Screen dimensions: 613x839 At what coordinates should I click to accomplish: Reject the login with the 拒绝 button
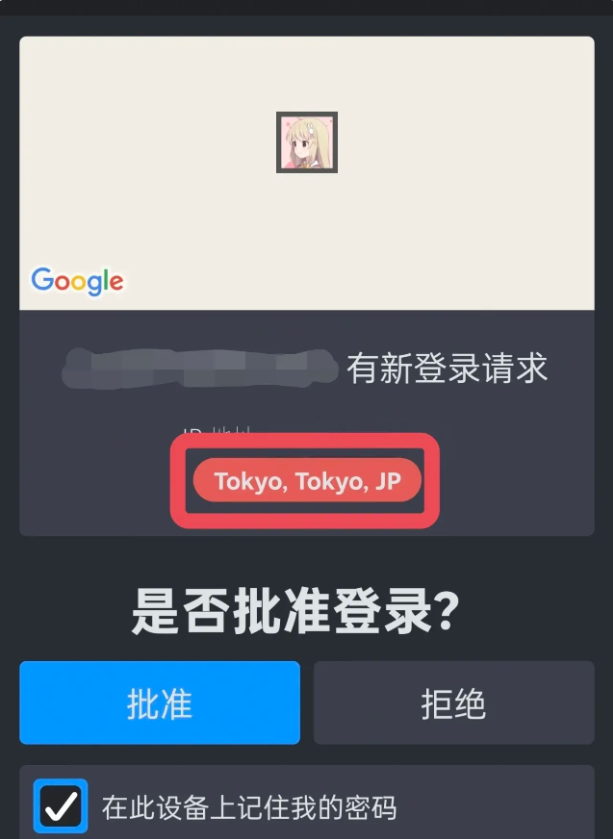[453, 702]
